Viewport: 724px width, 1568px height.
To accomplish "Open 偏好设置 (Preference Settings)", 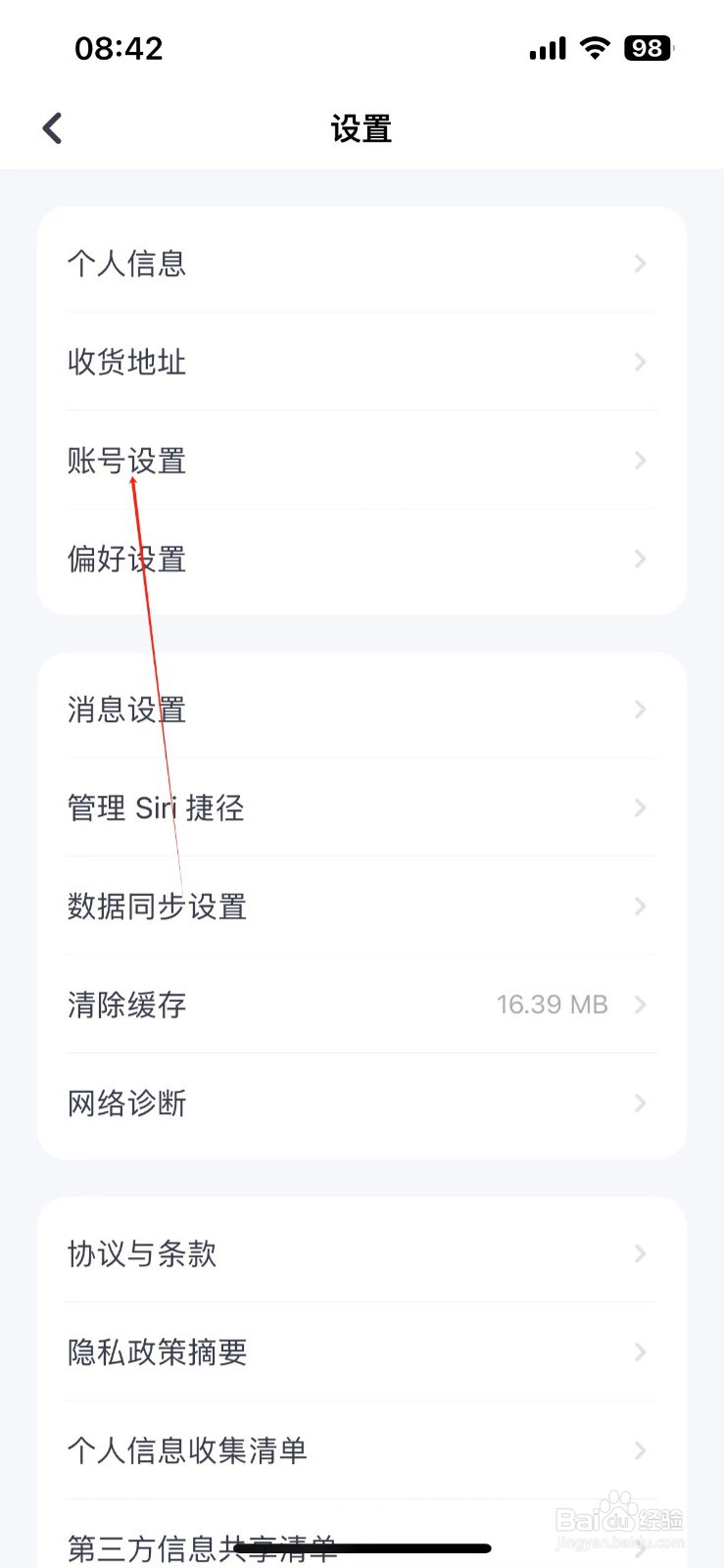I will coord(125,559).
